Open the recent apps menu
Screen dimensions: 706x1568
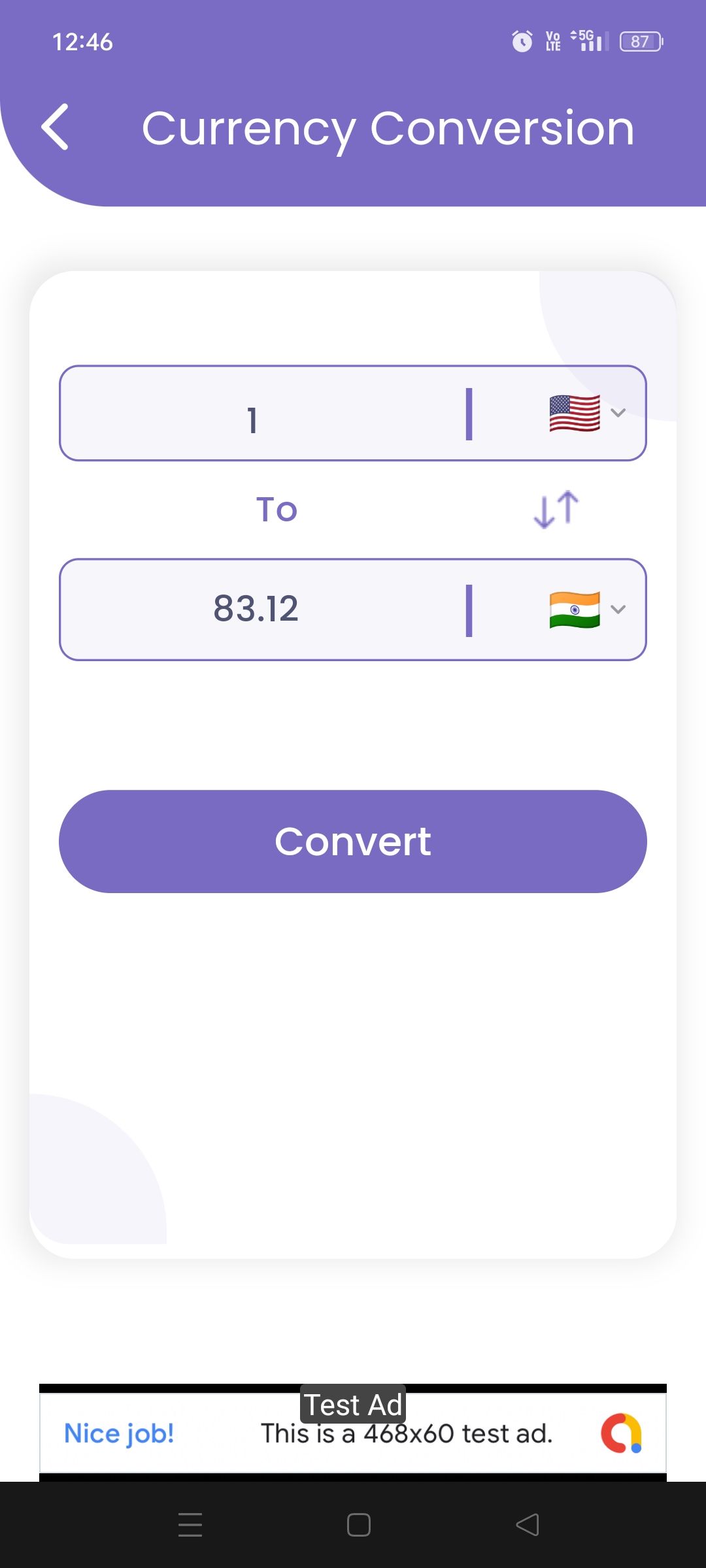pos(190,1525)
